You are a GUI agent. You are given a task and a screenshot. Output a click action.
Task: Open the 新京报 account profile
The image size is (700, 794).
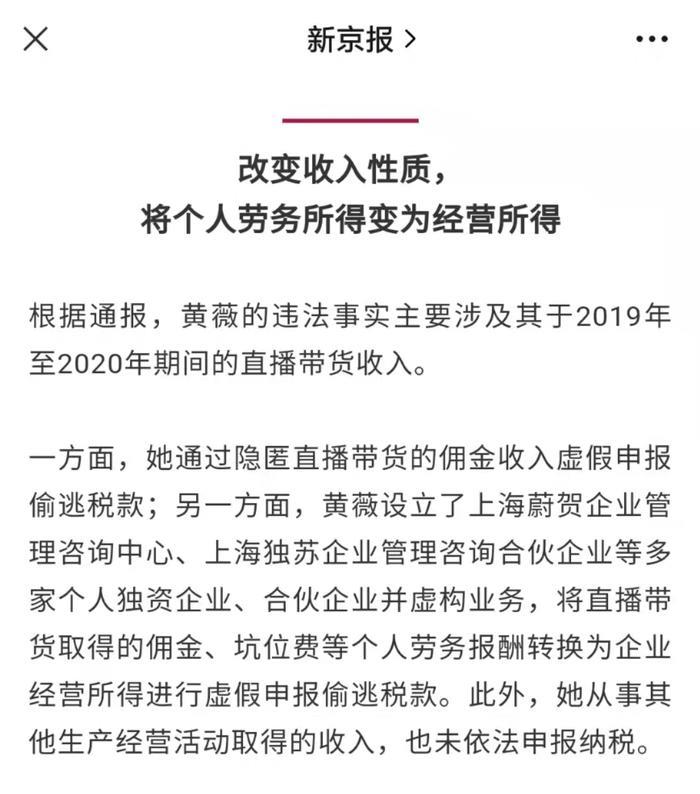click(360, 40)
